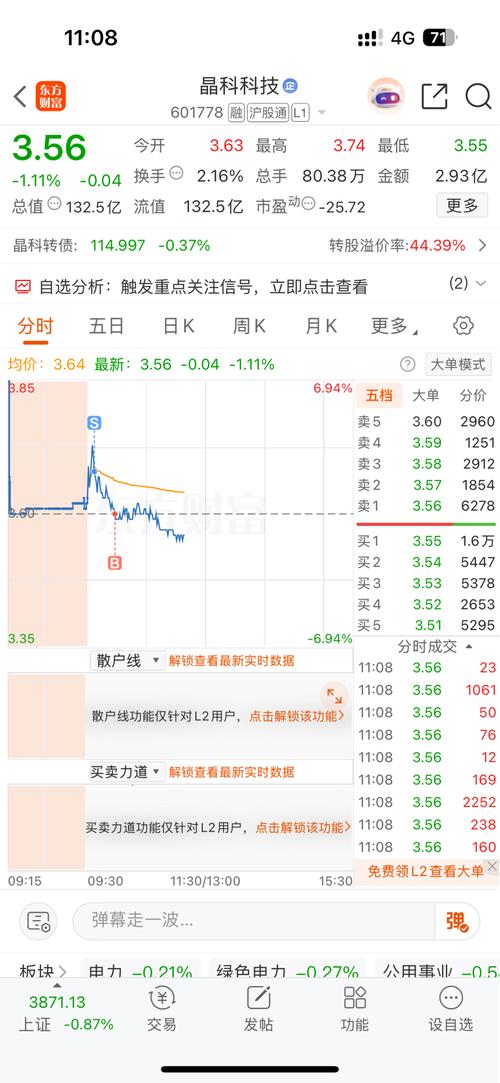Open the 晶科转债 convertible bond row
The height and width of the screenshot is (1083, 500).
point(250,245)
